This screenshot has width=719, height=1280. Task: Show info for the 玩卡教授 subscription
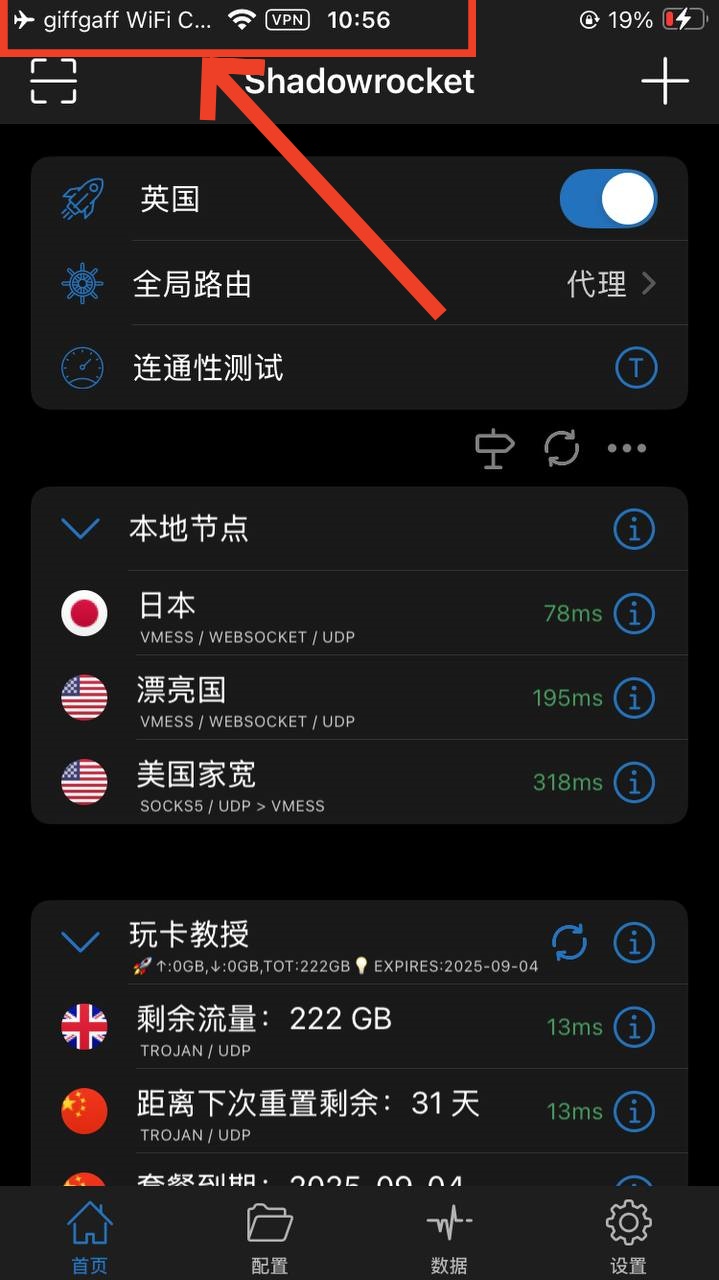634,942
